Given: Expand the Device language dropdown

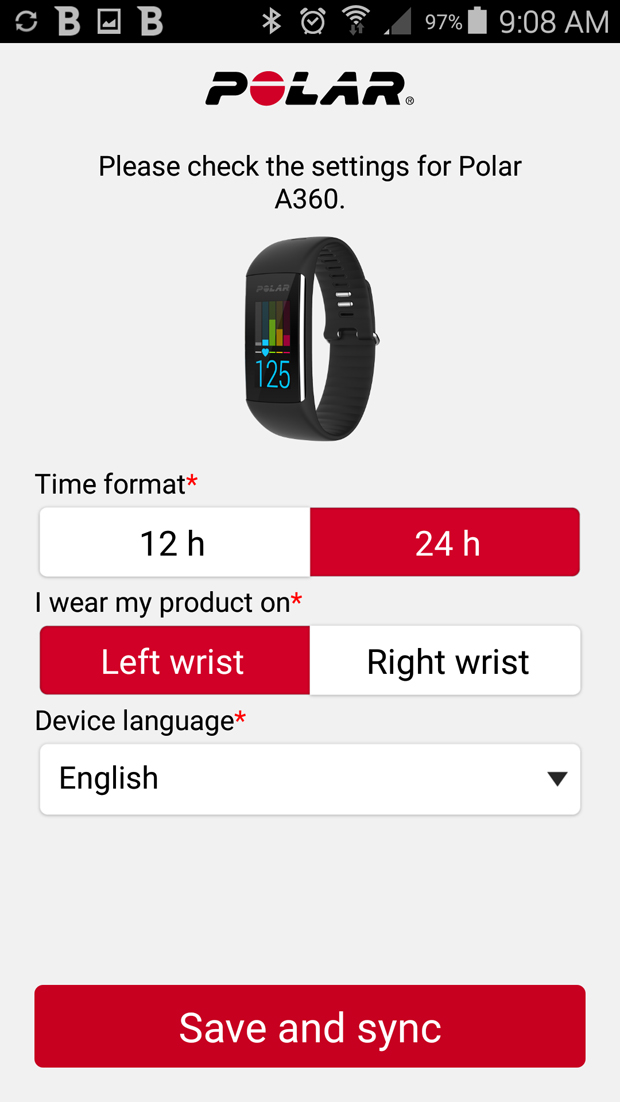Looking at the screenshot, I should pos(310,778).
